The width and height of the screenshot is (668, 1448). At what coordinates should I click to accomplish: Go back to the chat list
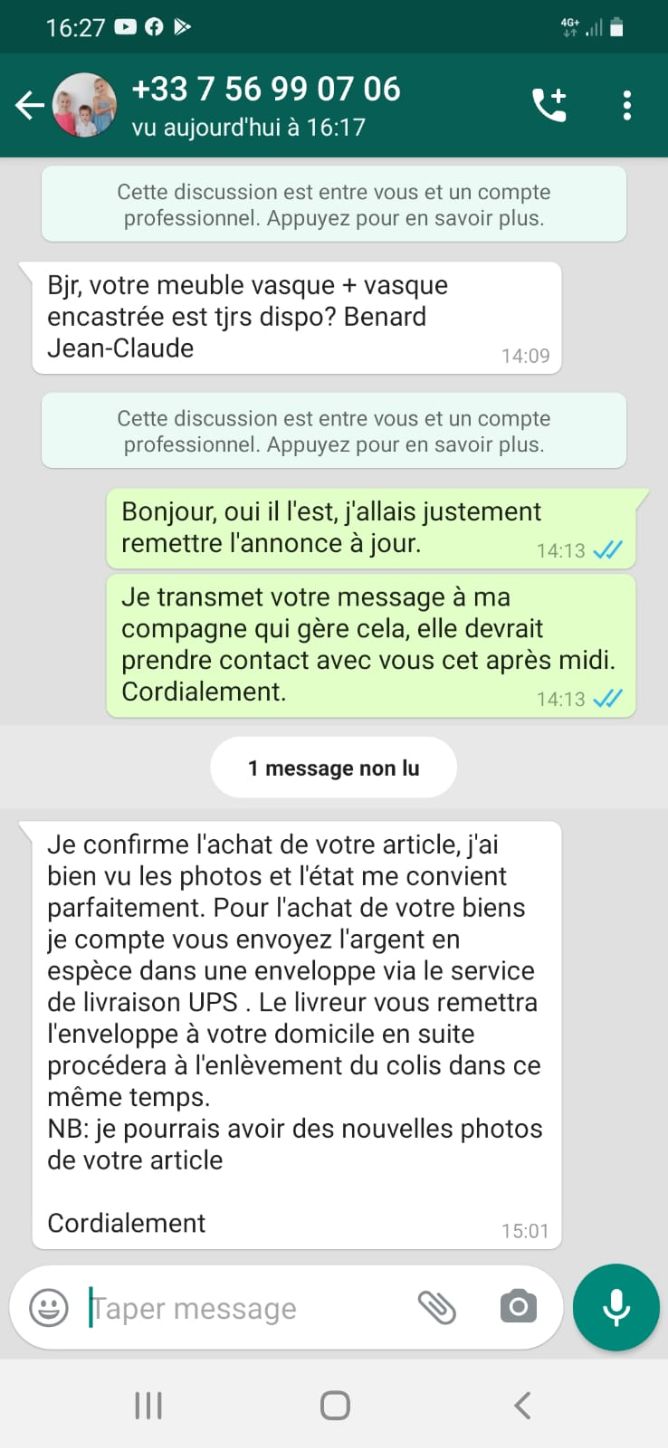[x=29, y=105]
